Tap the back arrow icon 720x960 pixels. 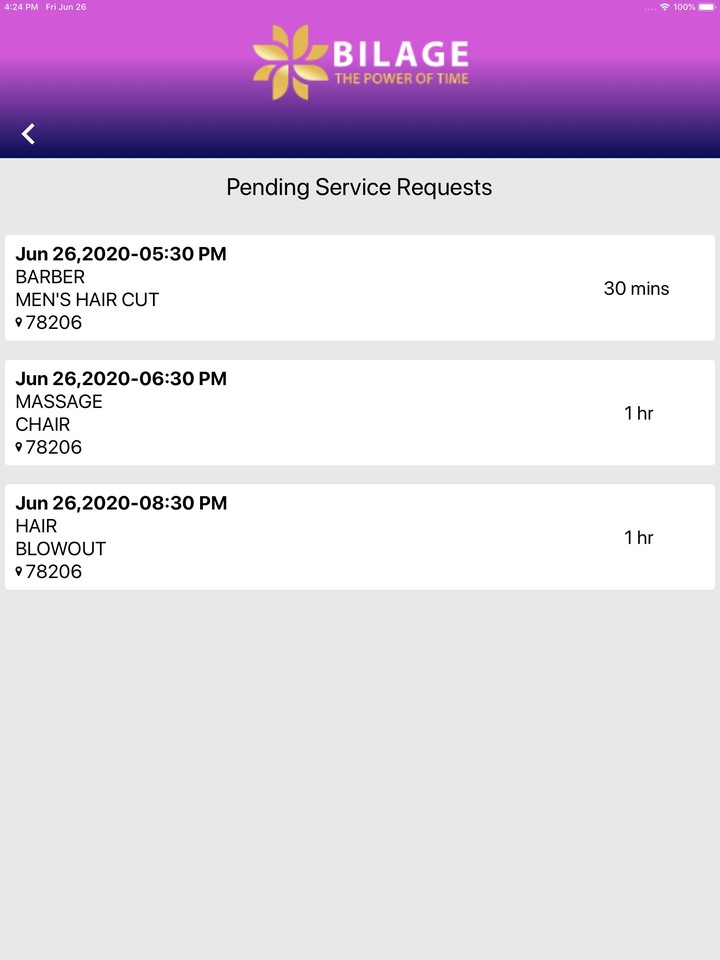[28, 133]
